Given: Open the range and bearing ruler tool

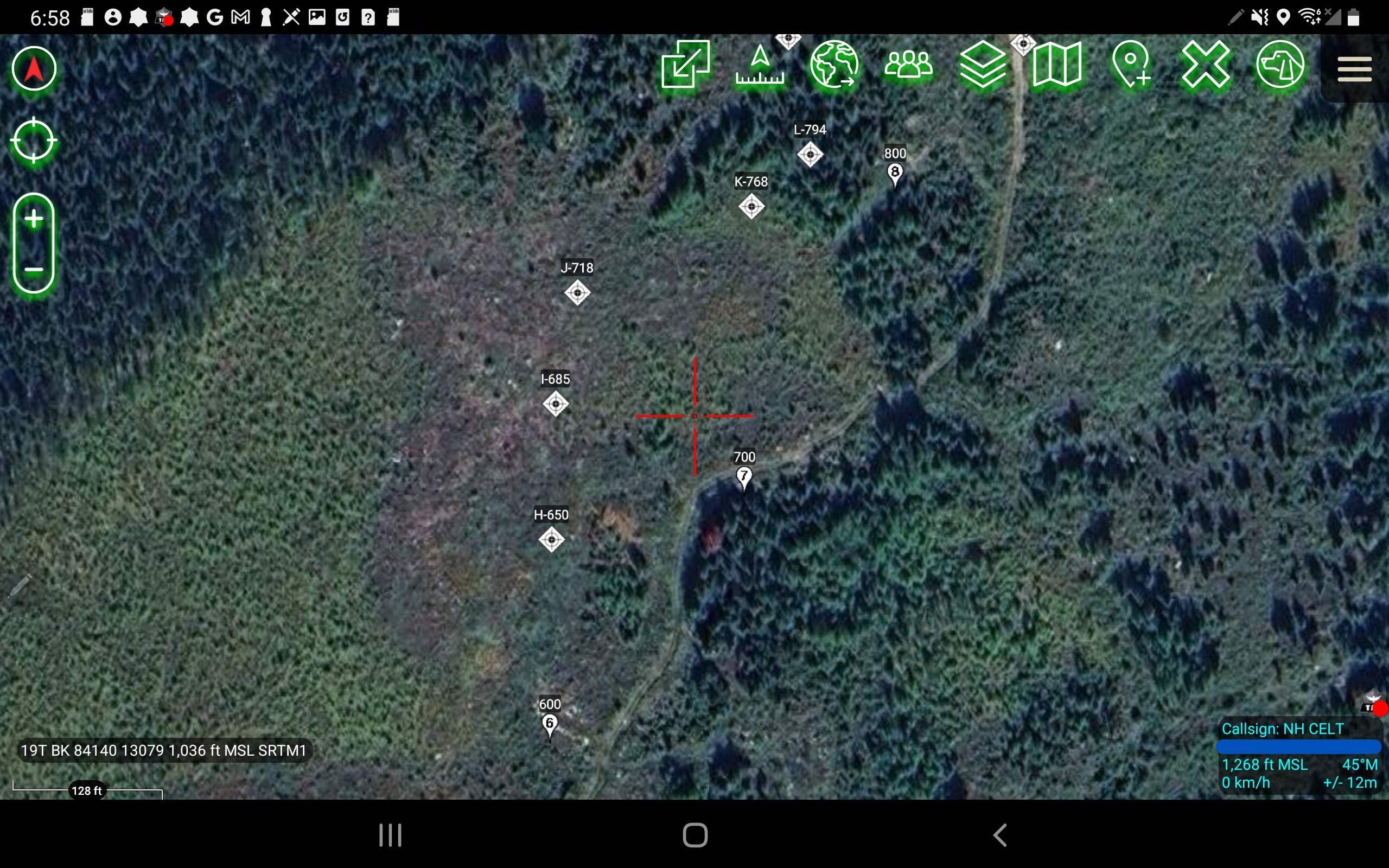Looking at the screenshot, I should click(x=760, y=65).
